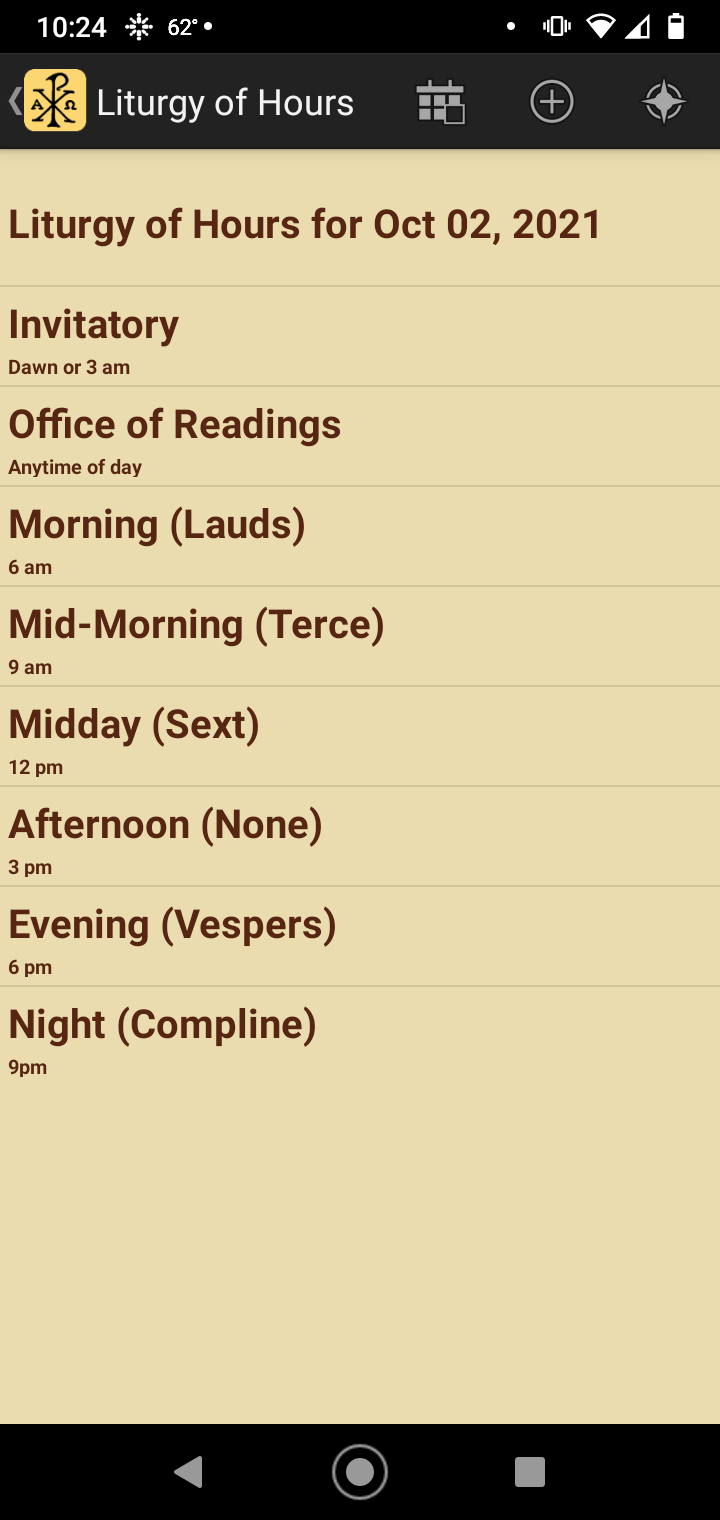Image resolution: width=720 pixels, height=1520 pixels.
Task: Tap the system back button
Action: [189, 1472]
